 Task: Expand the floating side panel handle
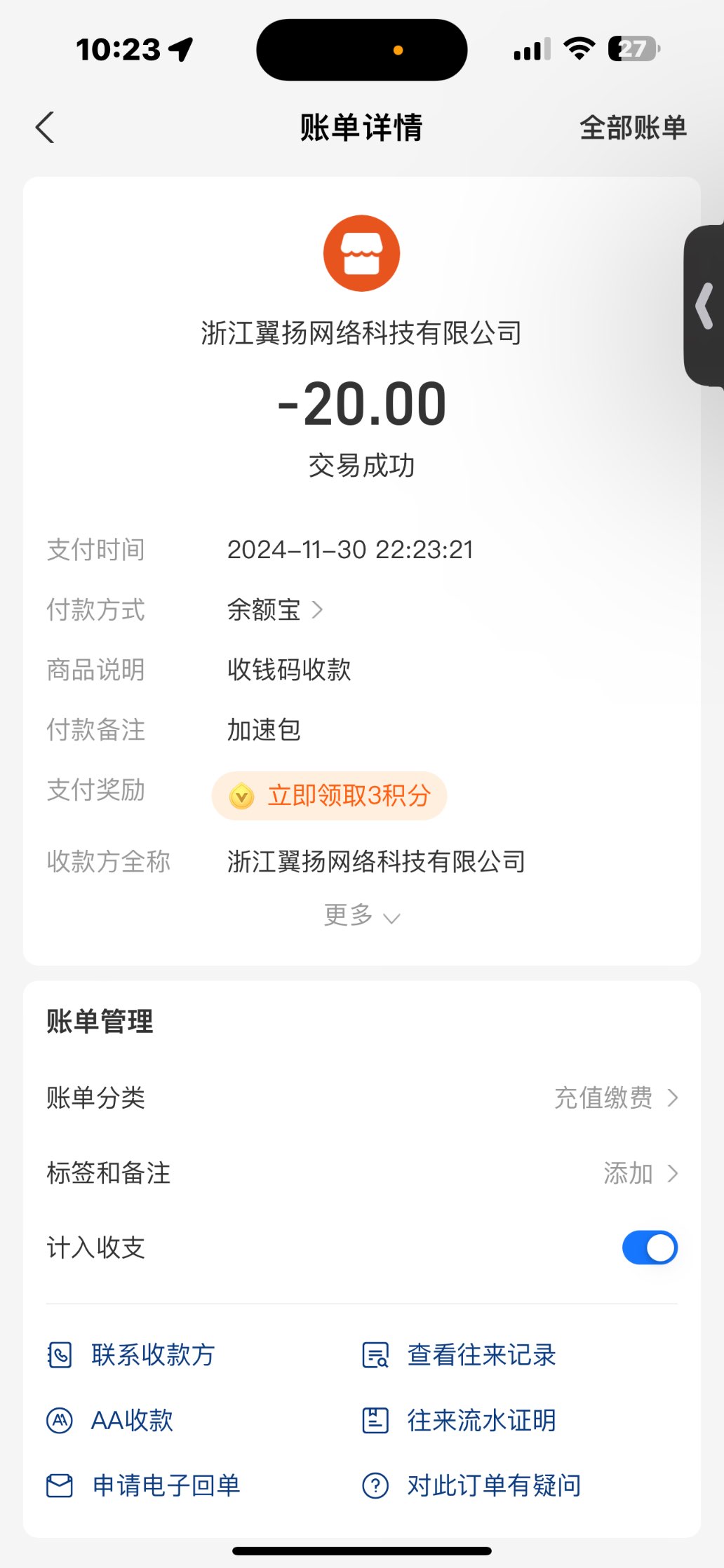[704, 306]
